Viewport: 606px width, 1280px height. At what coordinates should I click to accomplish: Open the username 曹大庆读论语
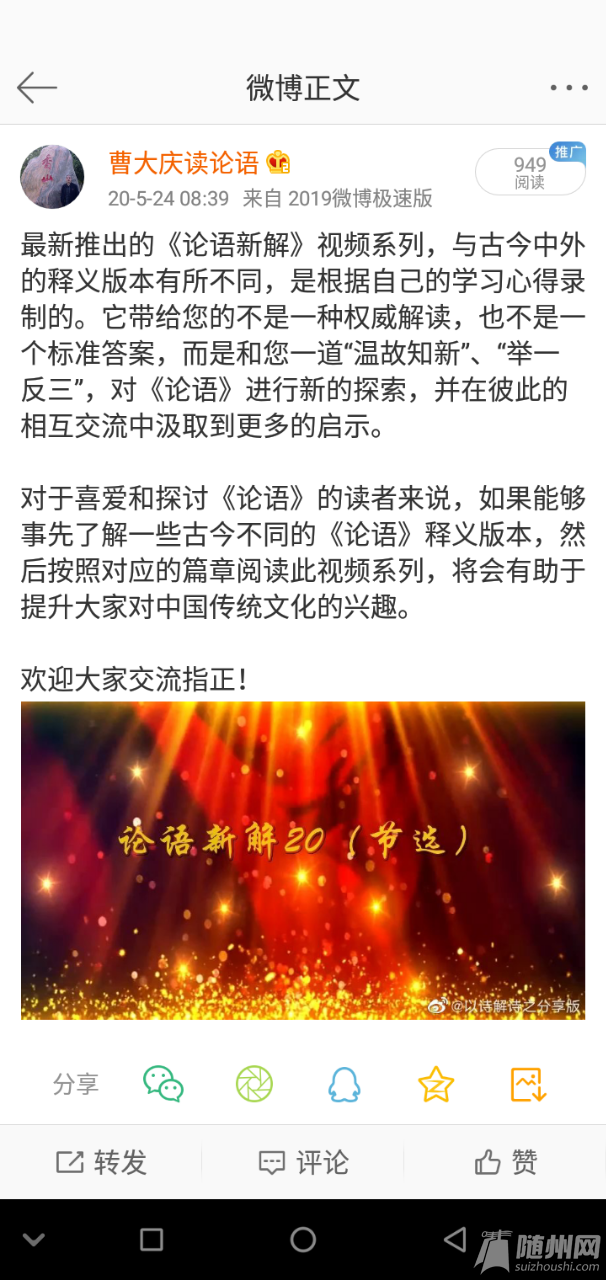click(184, 162)
